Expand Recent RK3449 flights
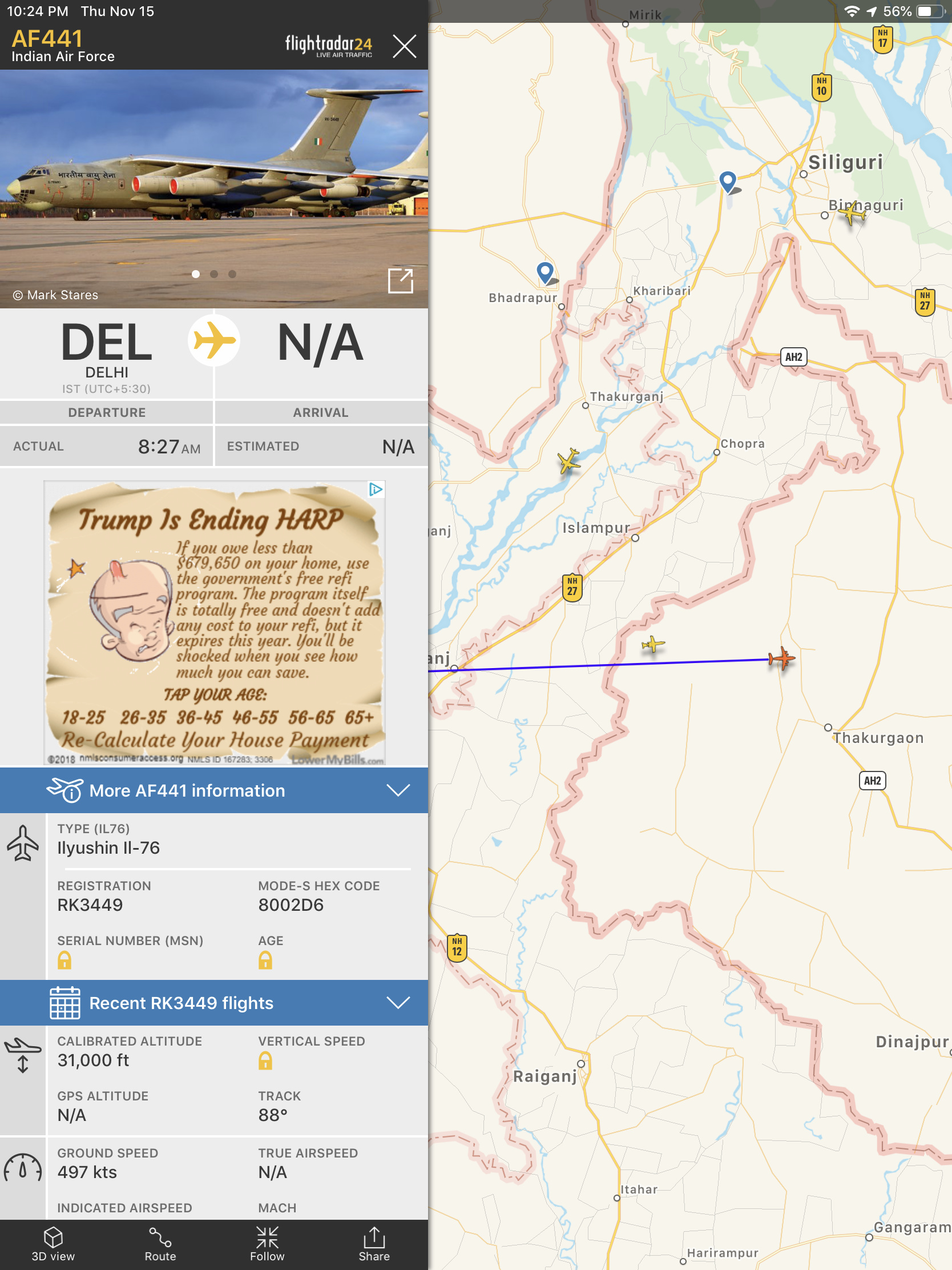952x1270 pixels. tap(213, 1002)
